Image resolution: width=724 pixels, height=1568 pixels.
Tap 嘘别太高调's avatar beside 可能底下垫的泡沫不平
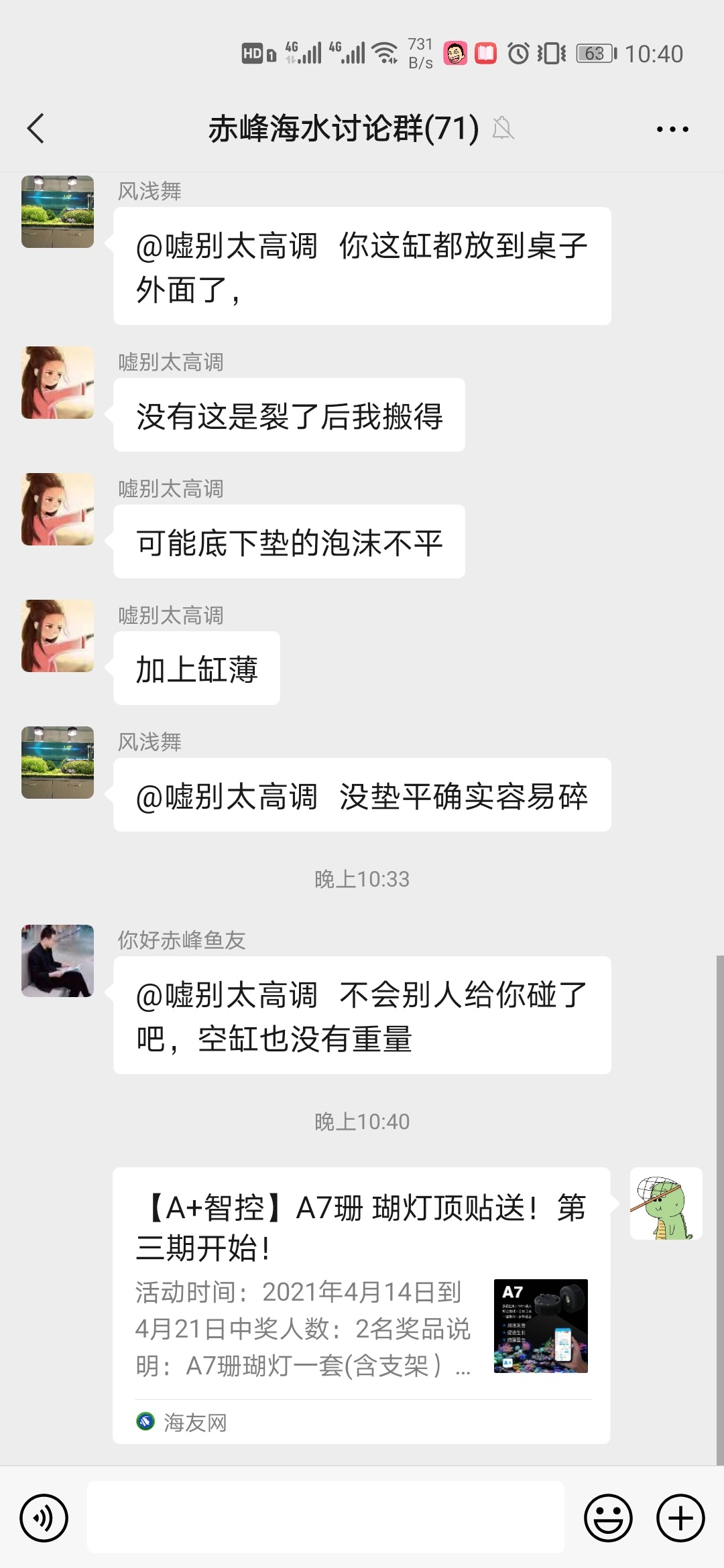(58, 509)
